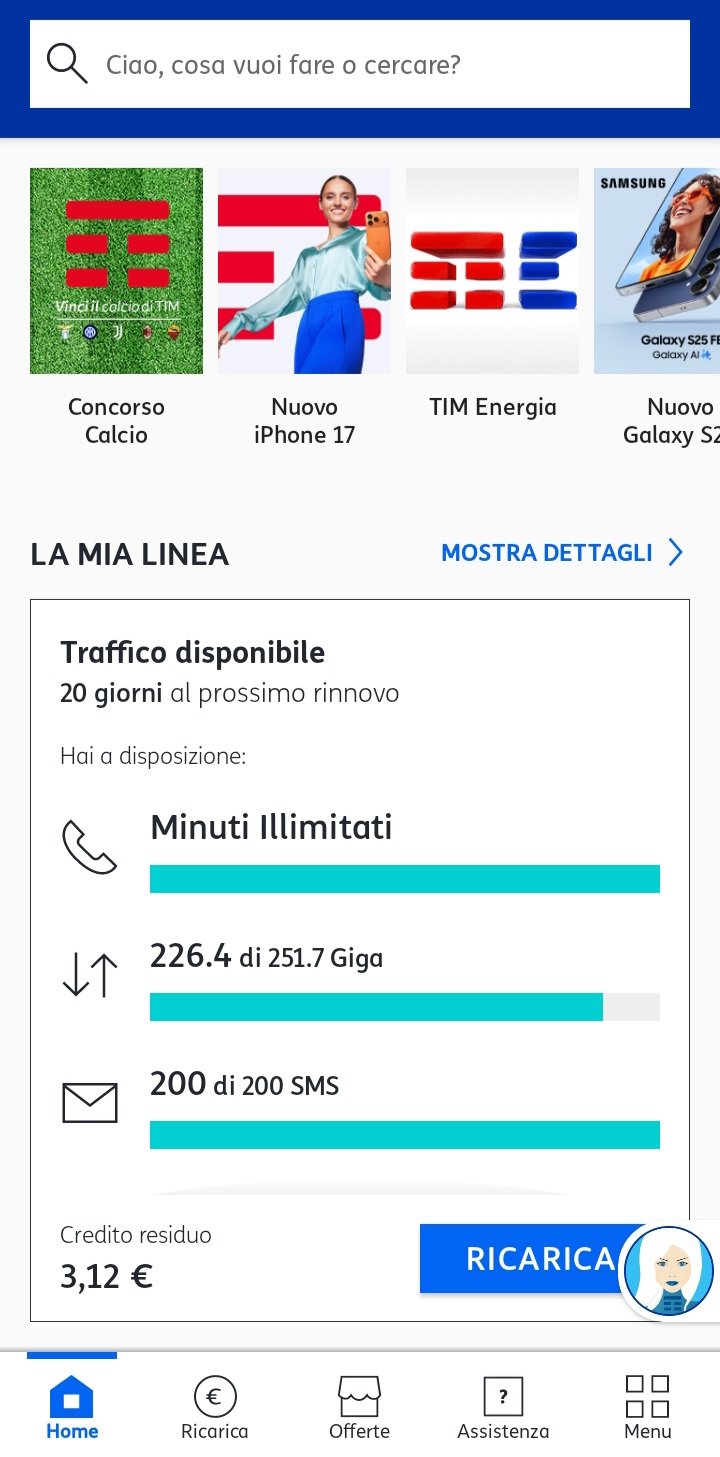The height and width of the screenshot is (1457, 720).
Task: Open the search field at the top
Action: (360, 64)
